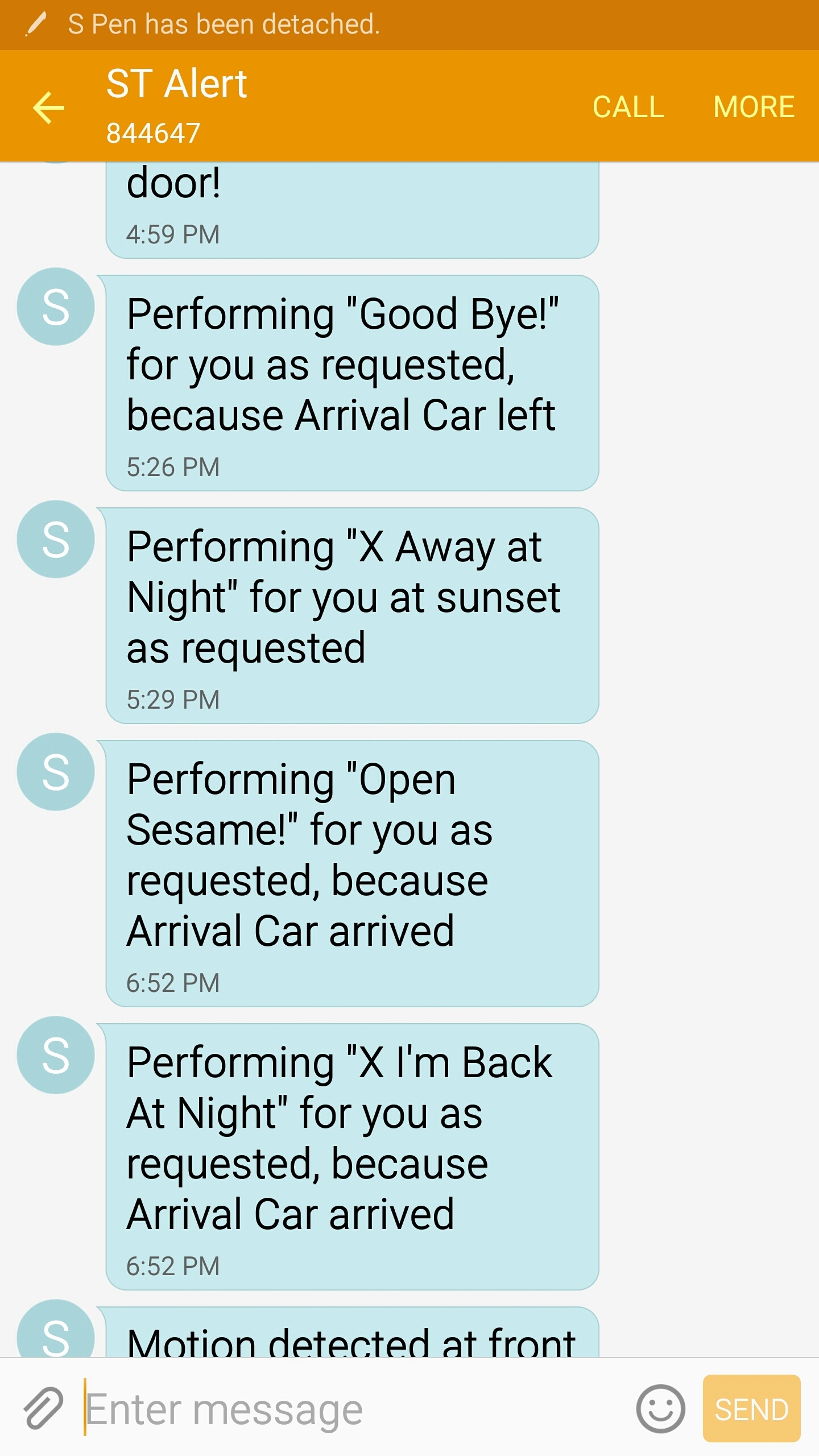Tap the "X I'm Back At Night" message
The height and width of the screenshot is (1456, 819).
tap(352, 1156)
